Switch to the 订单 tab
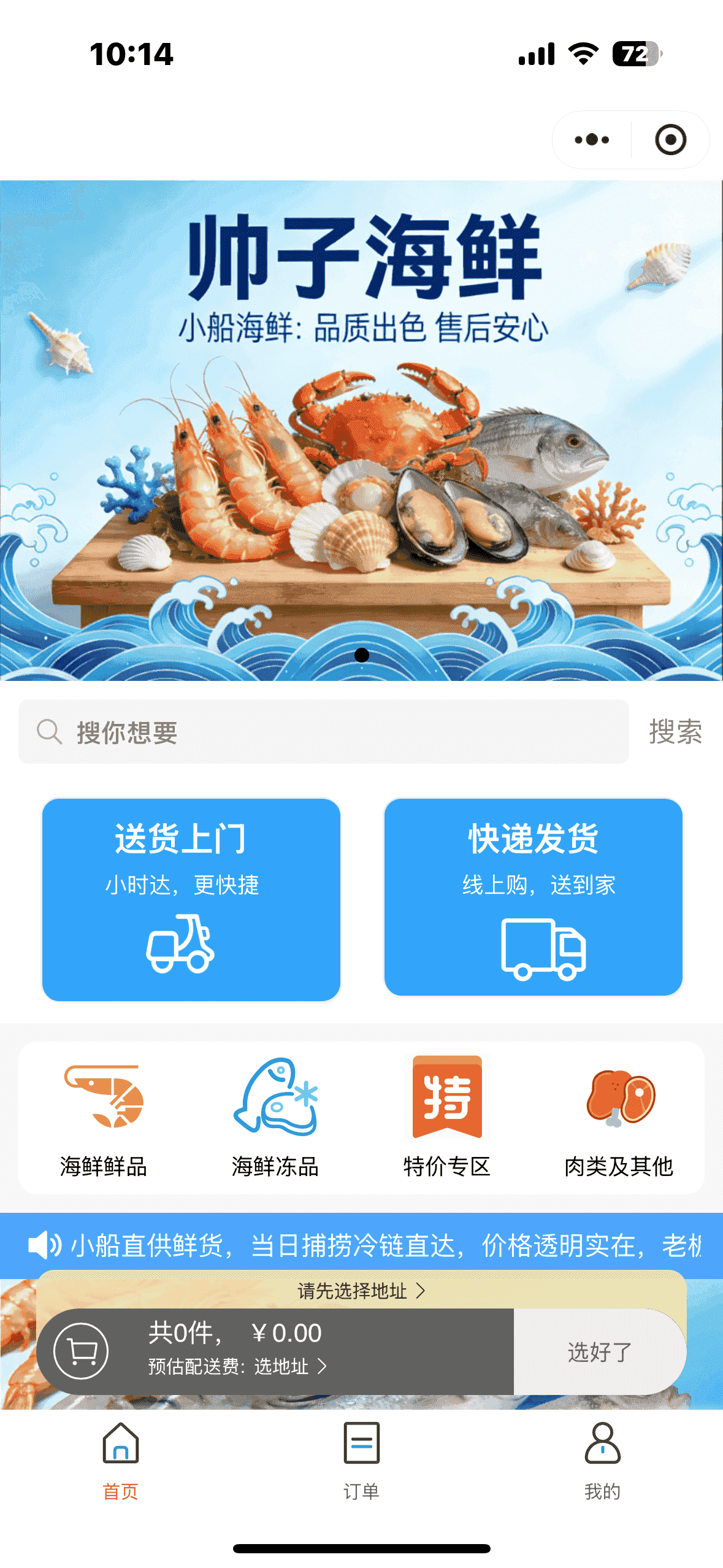The height and width of the screenshot is (1568, 723). click(361, 1460)
